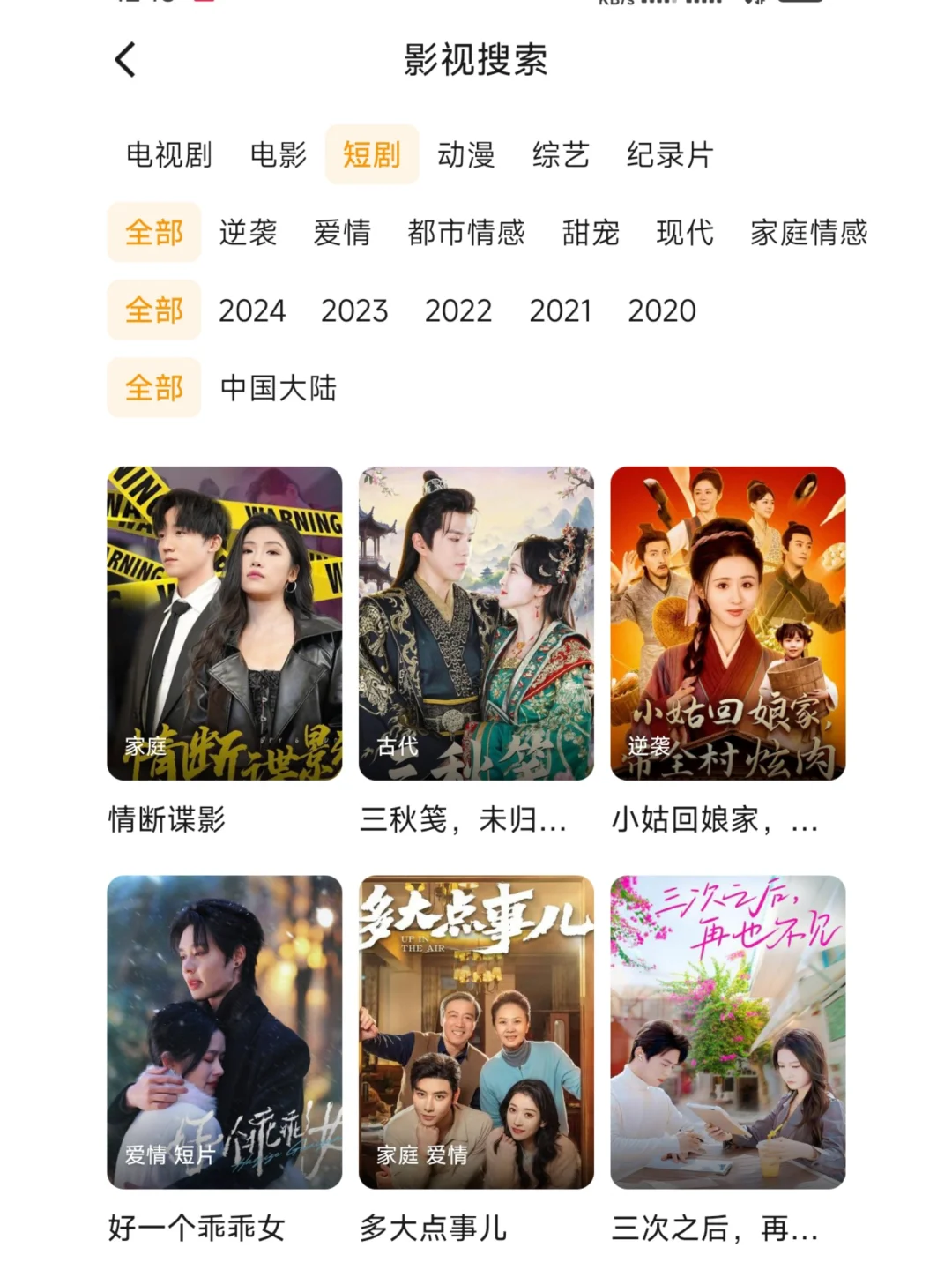This screenshot has width=952, height=1270.
Task: Open the 多大点事儿 drama
Action: [x=476, y=1032]
